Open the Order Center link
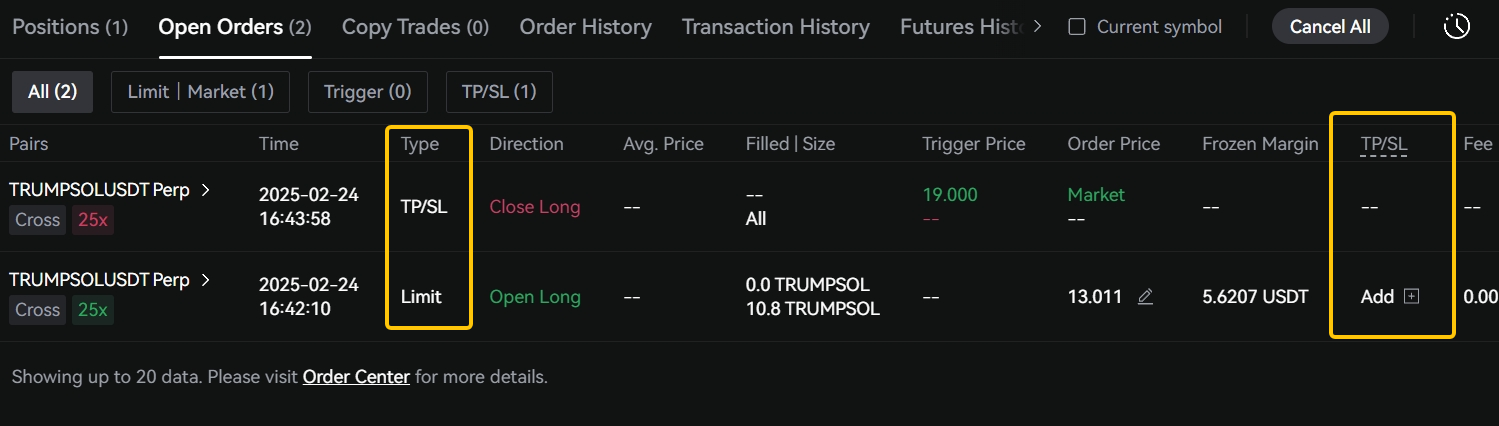 click(x=356, y=377)
